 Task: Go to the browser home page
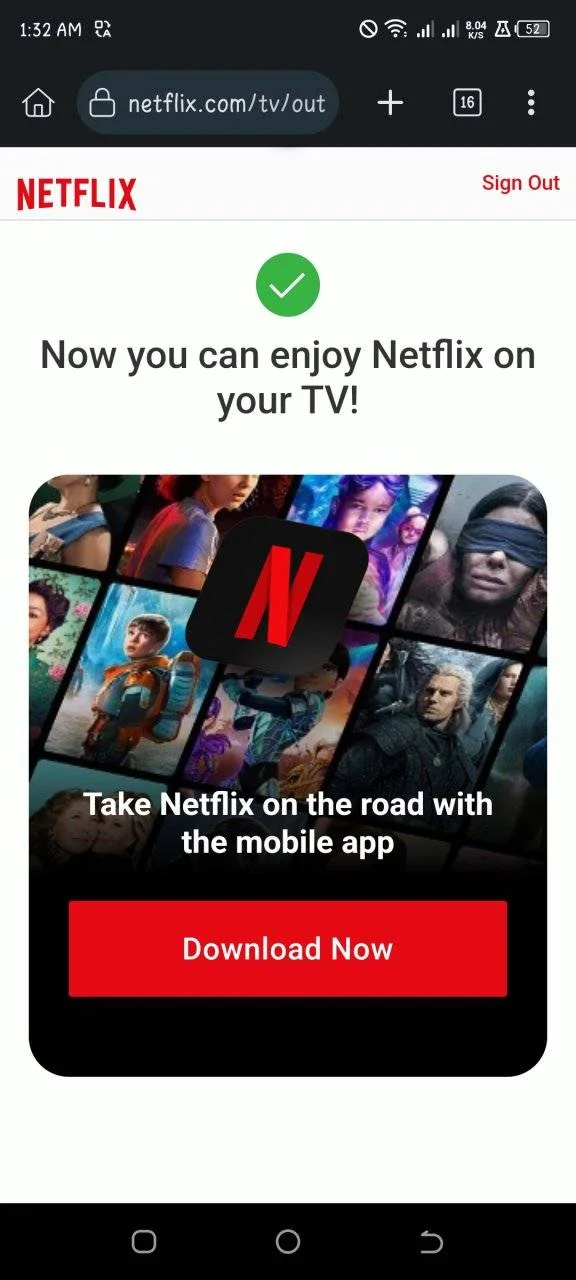point(37,102)
